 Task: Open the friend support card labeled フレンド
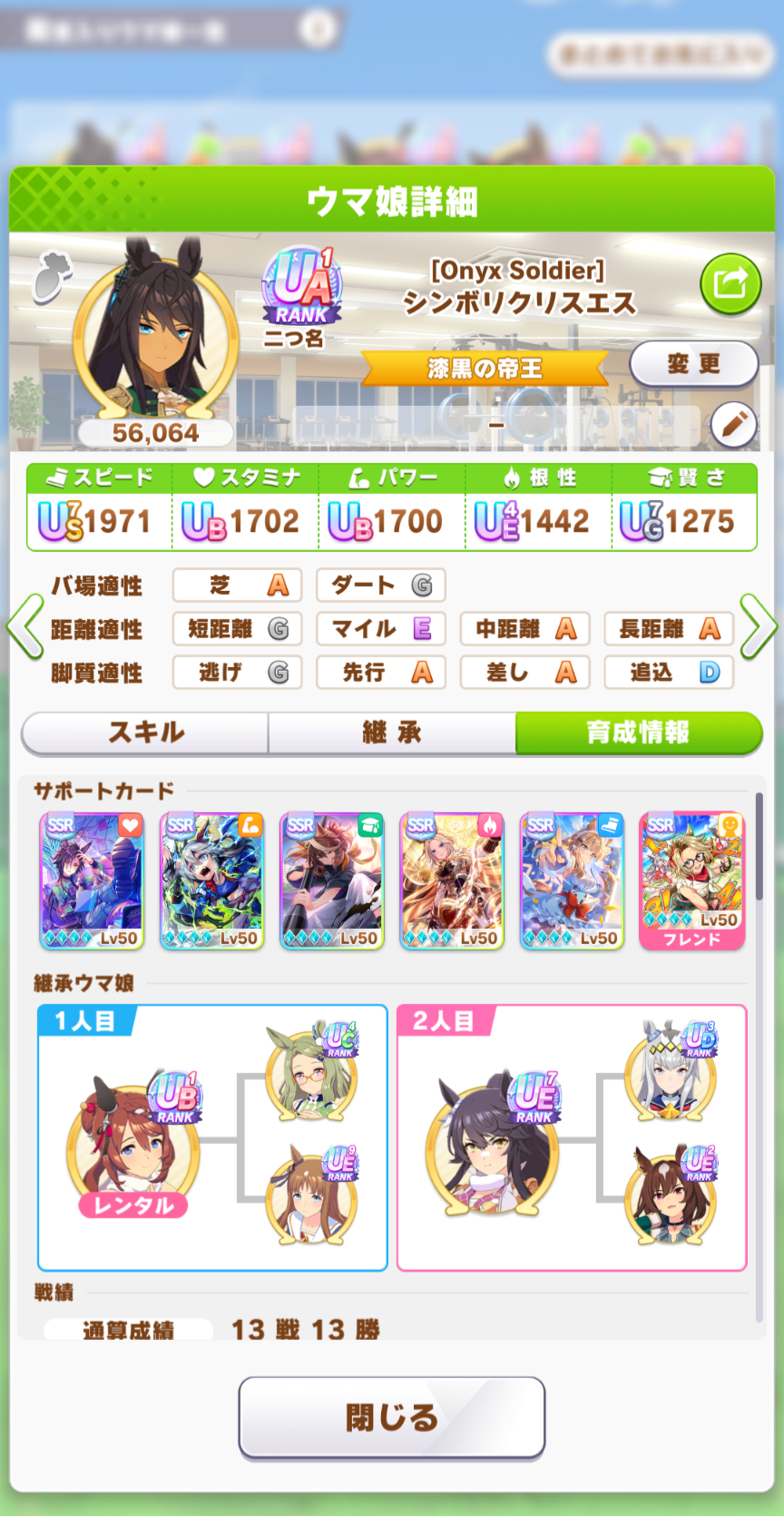click(x=691, y=881)
